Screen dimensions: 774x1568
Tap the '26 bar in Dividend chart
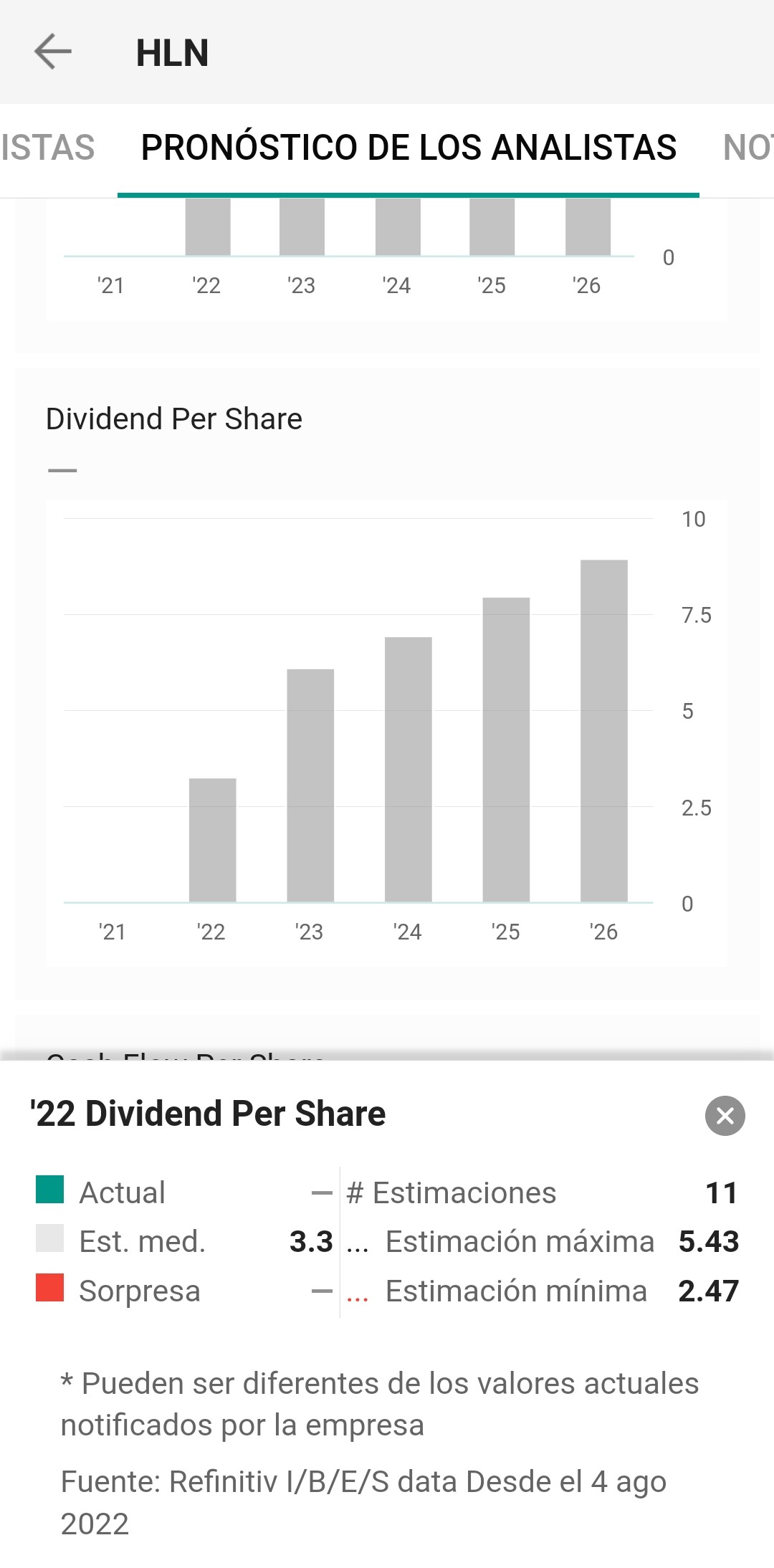point(604,731)
